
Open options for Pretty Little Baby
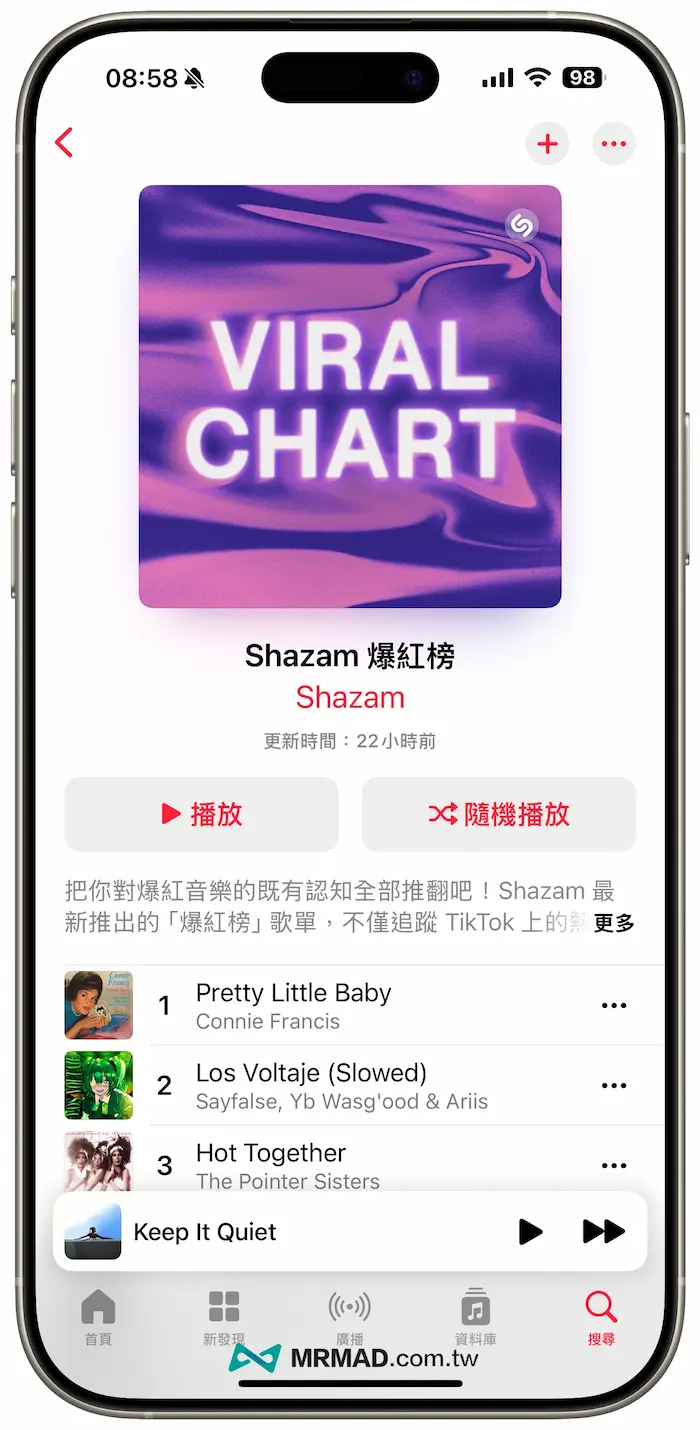[613, 1006]
